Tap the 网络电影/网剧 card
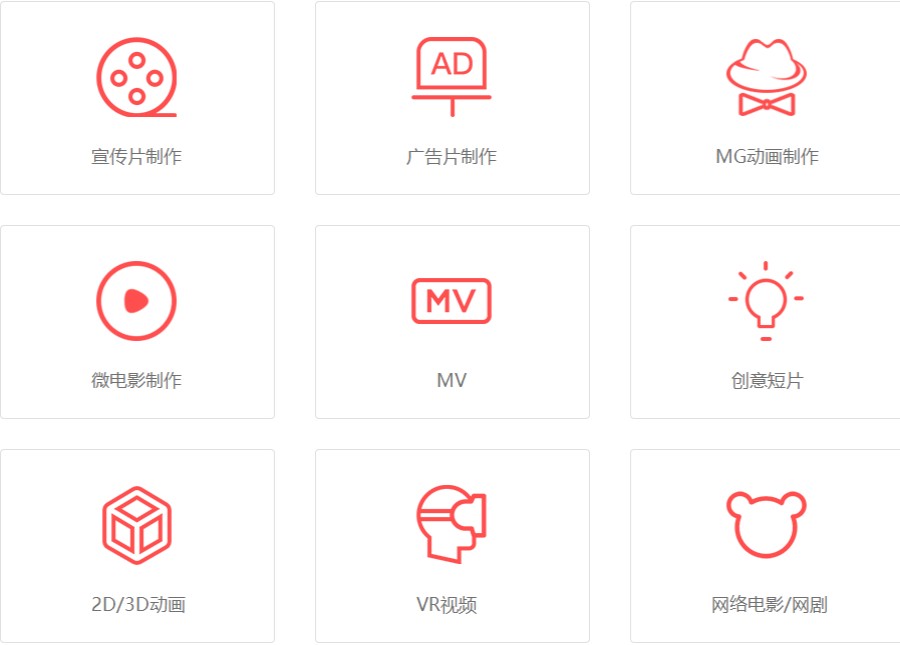900x645 pixels. coord(766,546)
